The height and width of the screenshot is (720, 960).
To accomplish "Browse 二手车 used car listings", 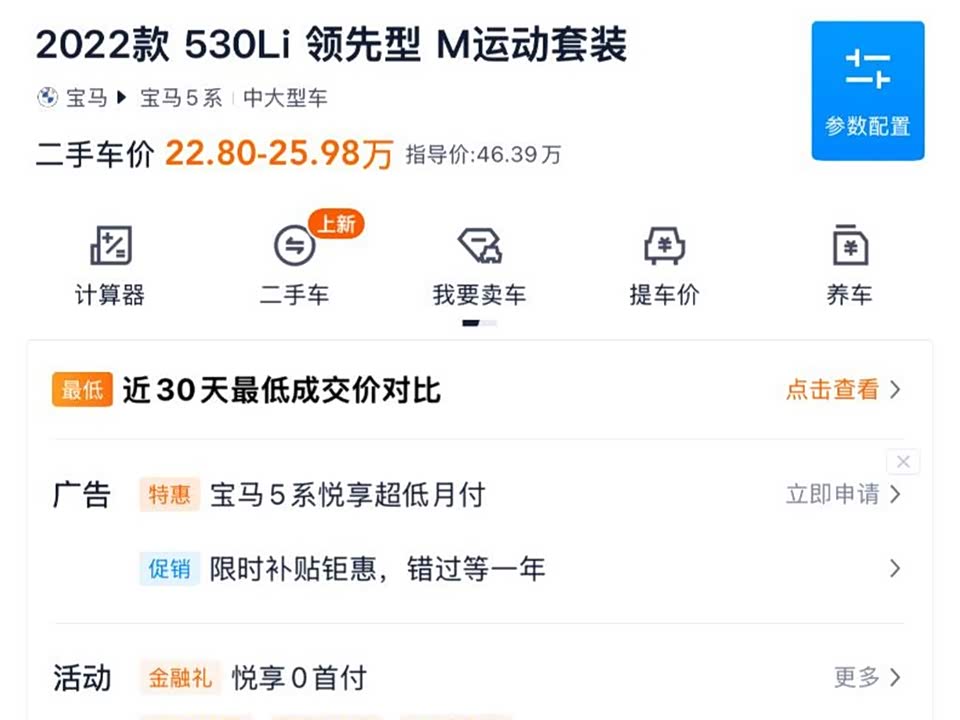I will [x=294, y=264].
